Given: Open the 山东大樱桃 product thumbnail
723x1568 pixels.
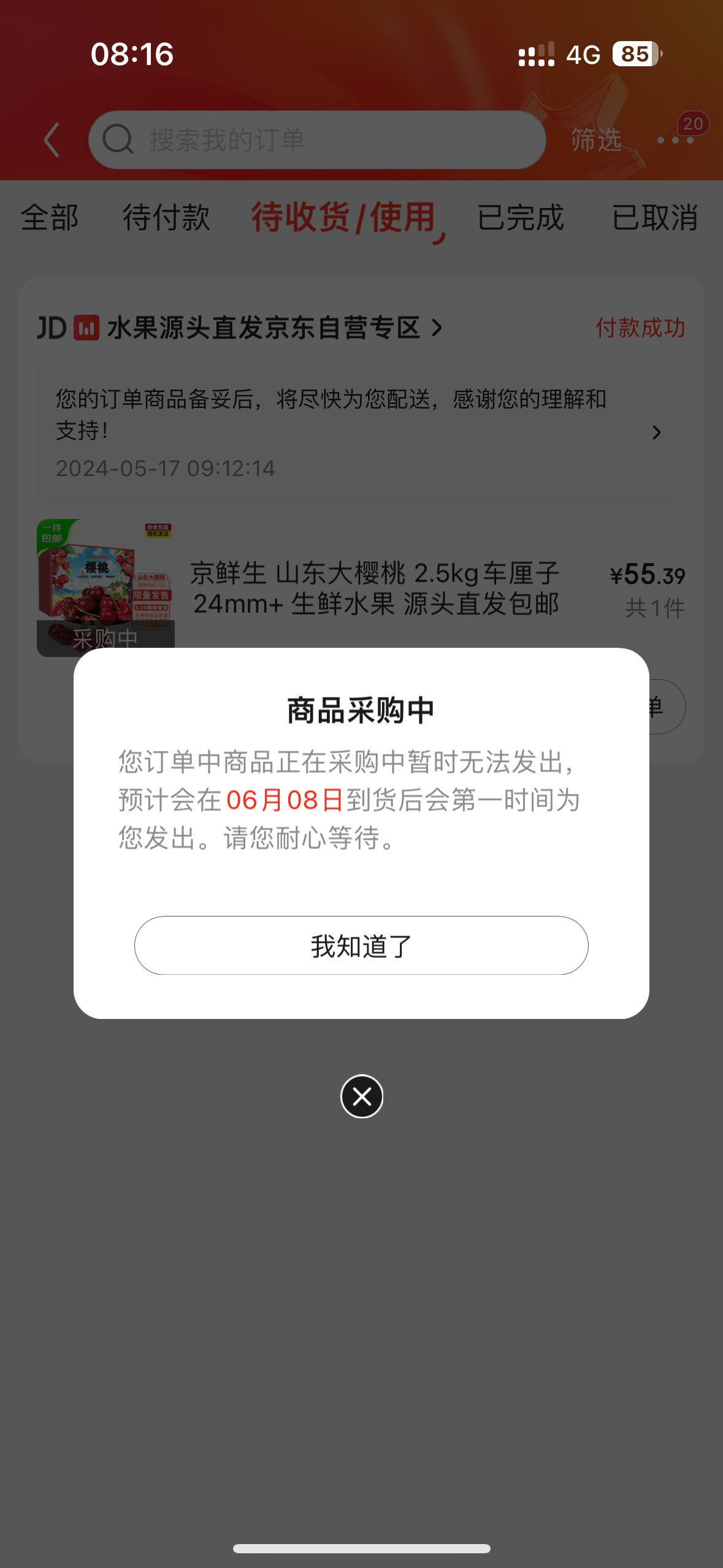Looking at the screenshot, I should click(105, 587).
